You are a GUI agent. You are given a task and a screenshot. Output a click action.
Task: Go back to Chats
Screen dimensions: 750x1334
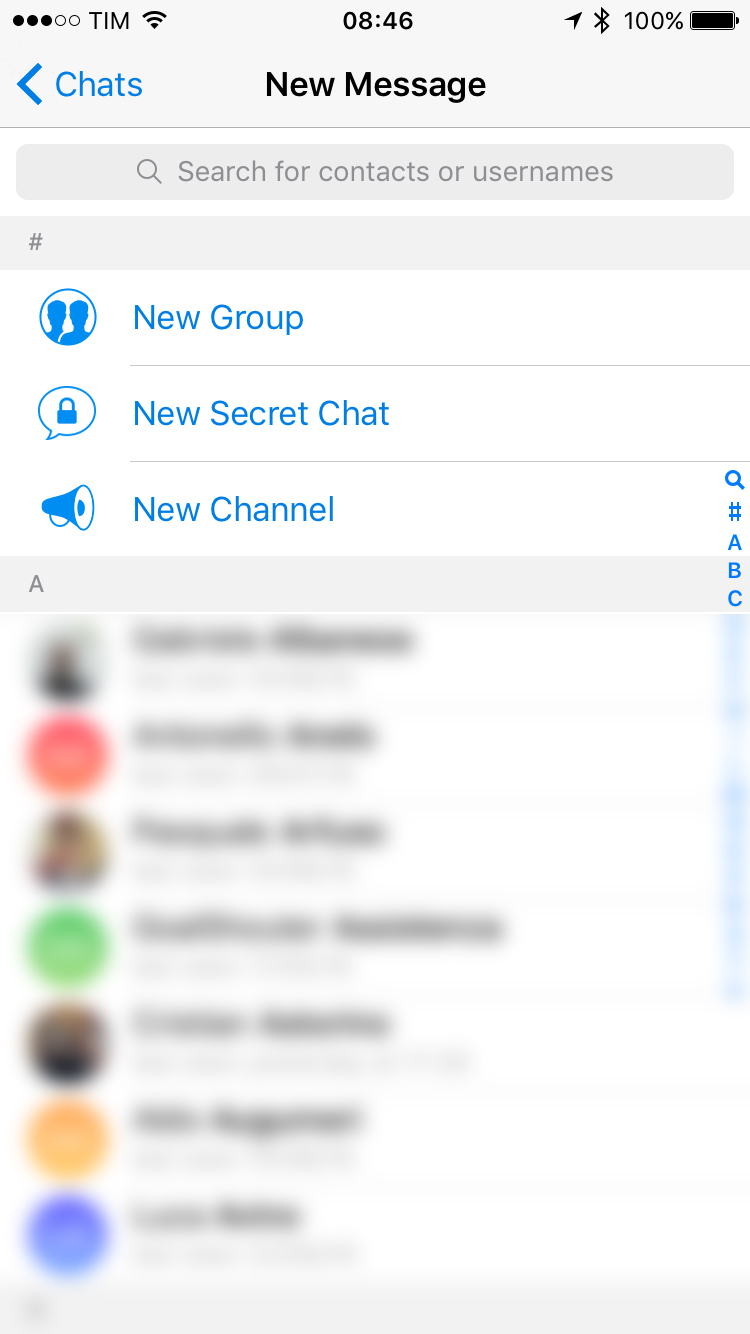point(80,85)
